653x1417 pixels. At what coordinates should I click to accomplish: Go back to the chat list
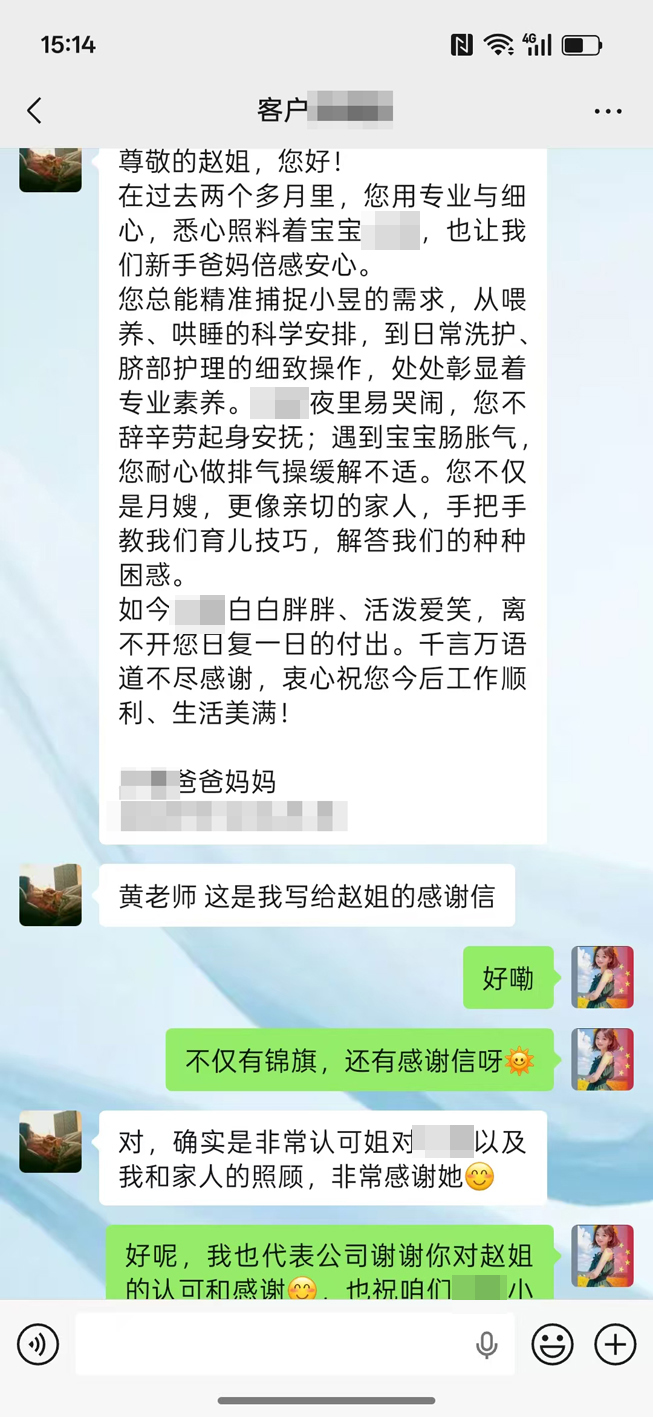click(x=35, y=110)
